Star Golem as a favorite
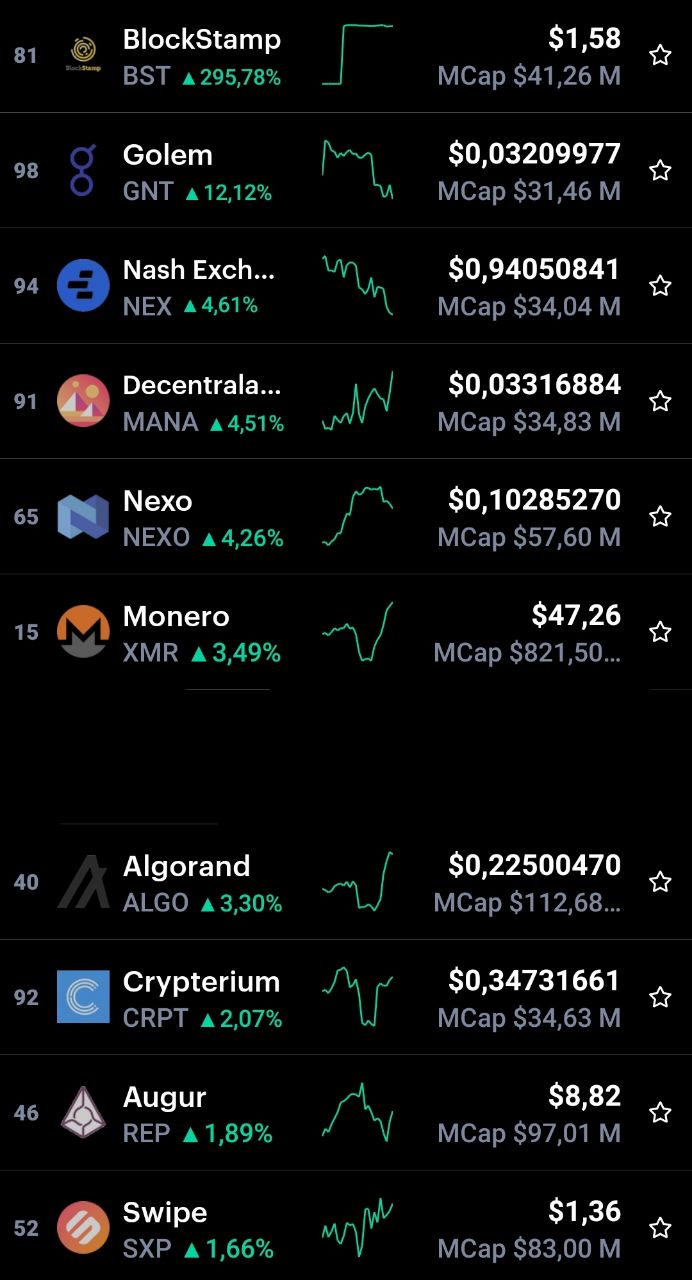The image size is (692, 1280). coord(660,171)
